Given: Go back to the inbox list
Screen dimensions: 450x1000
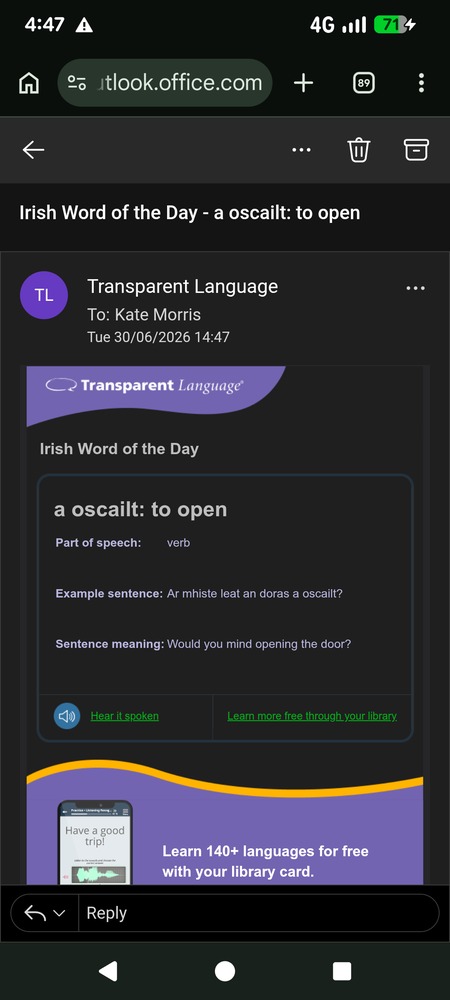Looking at the screenshot, I should [x=33, y=150].
